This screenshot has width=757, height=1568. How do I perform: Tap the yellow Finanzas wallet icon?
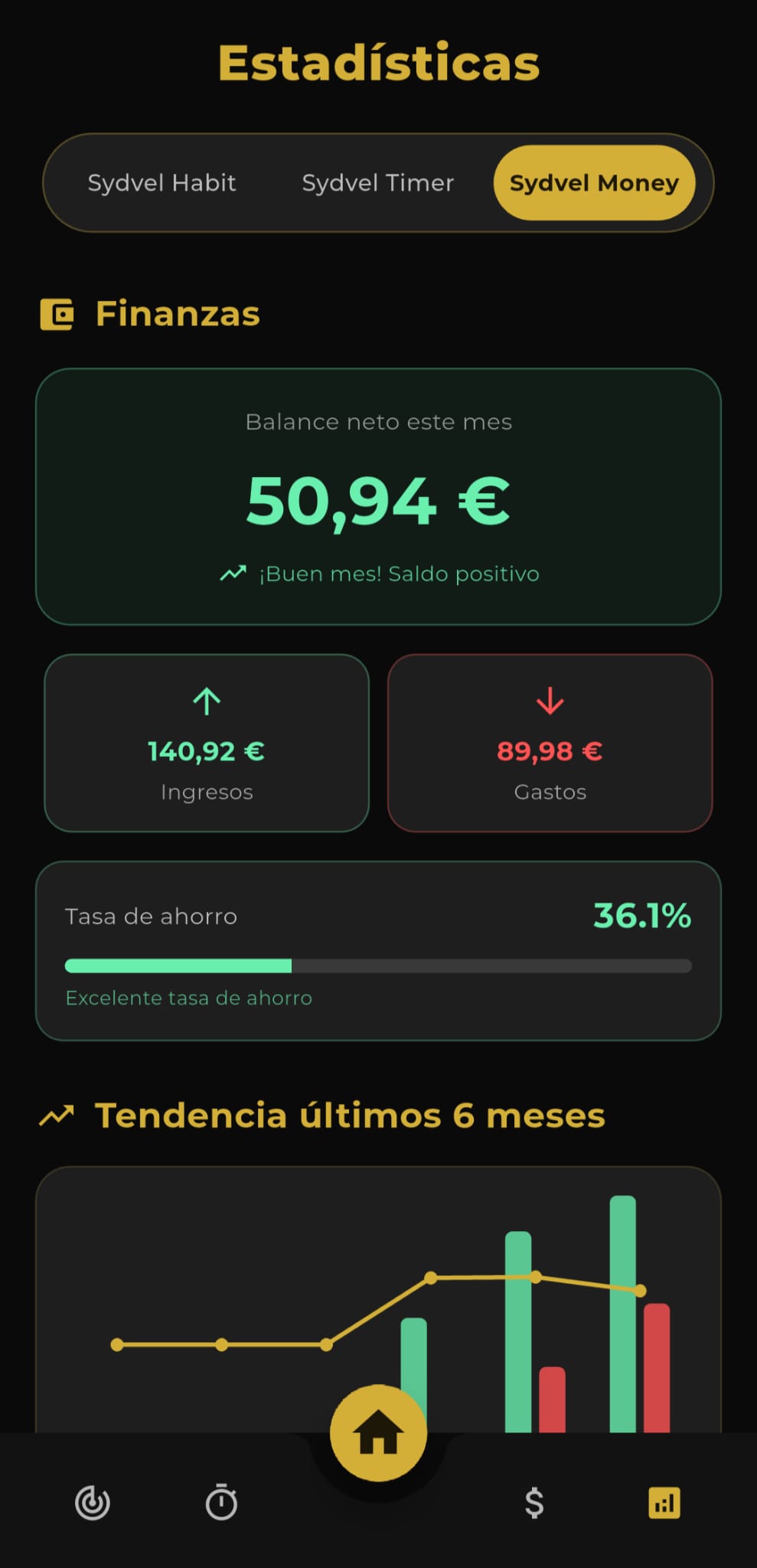(x=57, y=313)
